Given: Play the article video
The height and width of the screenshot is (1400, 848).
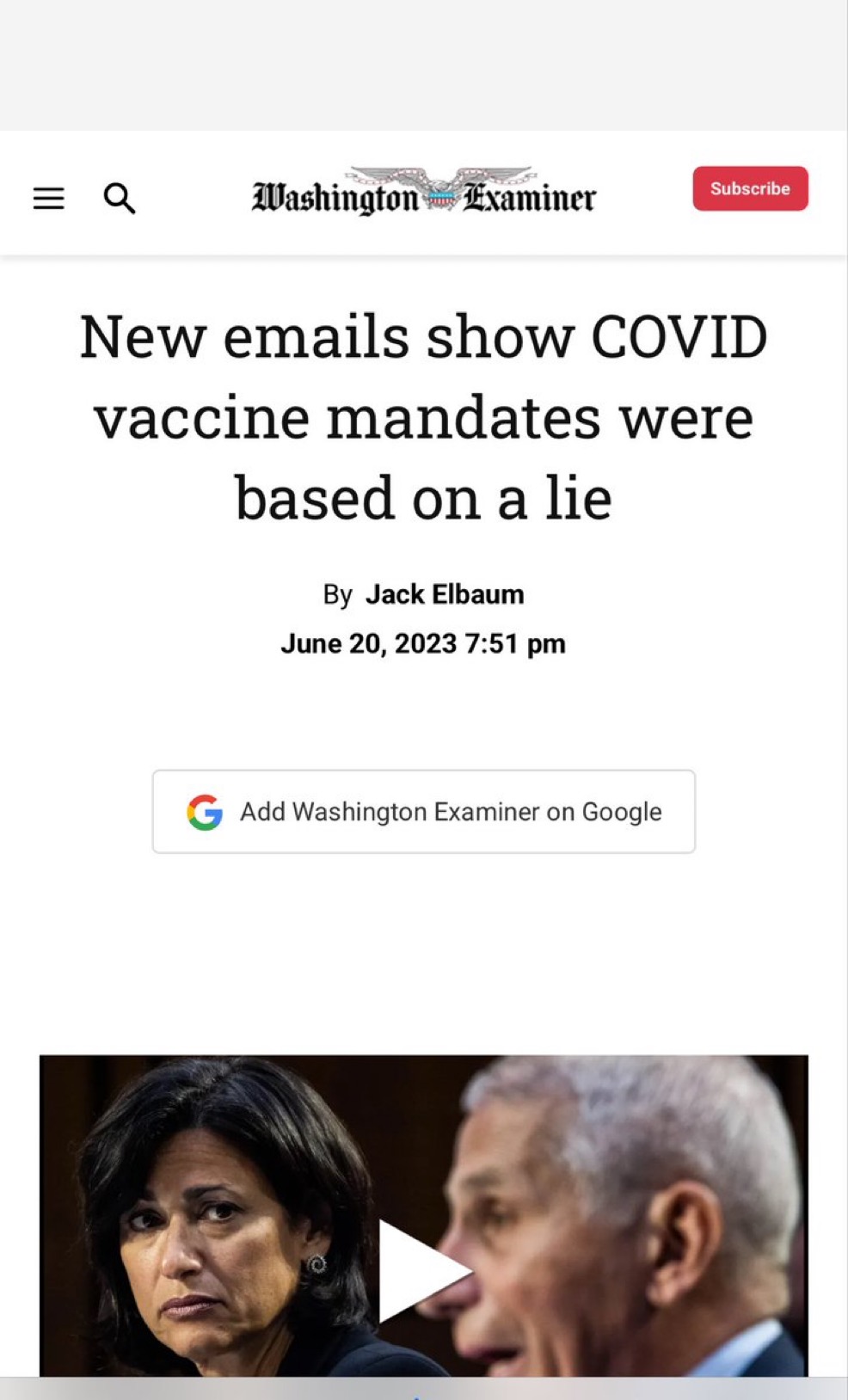Looking at the screenshot, I should pyautogui.click(x=421, y=1270).
